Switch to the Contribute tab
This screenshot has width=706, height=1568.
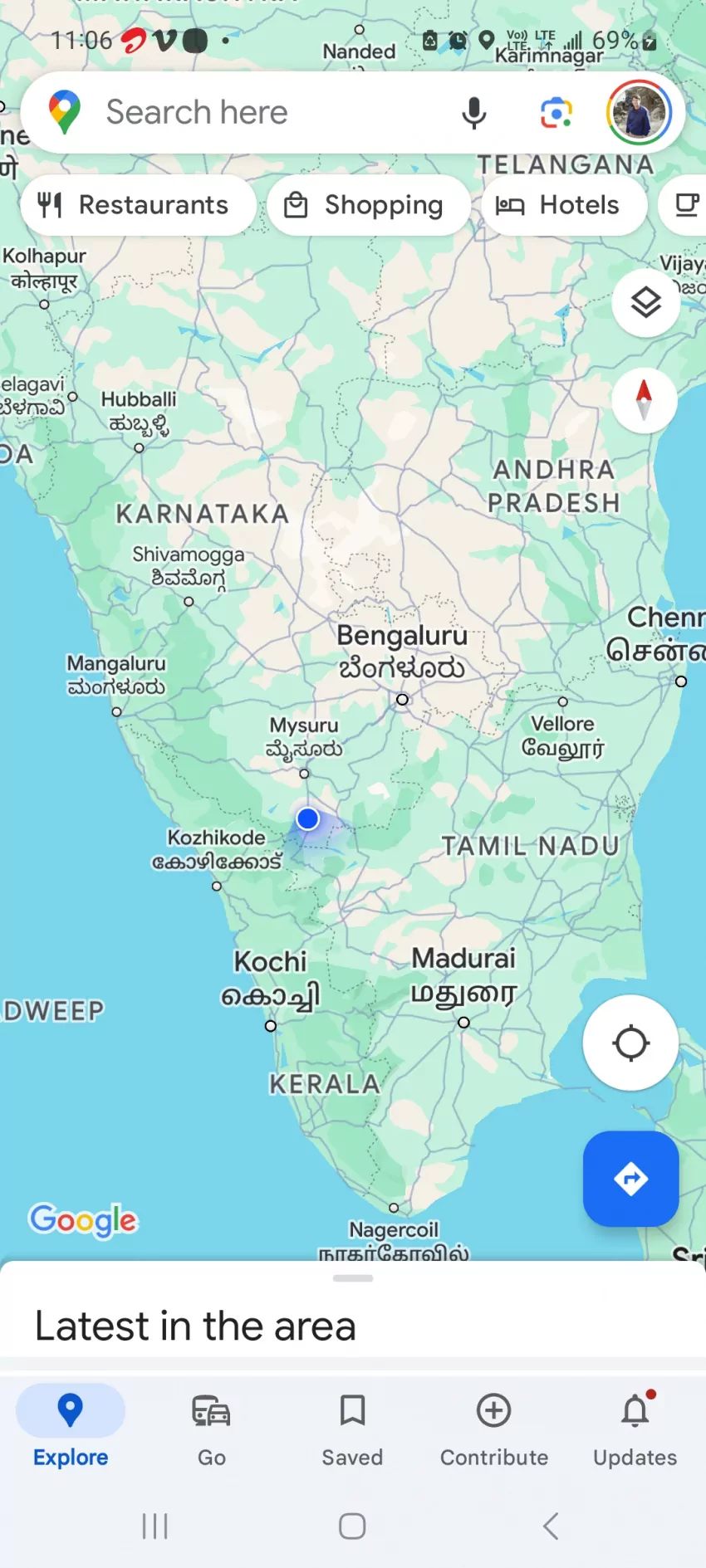pos(493,1428)
